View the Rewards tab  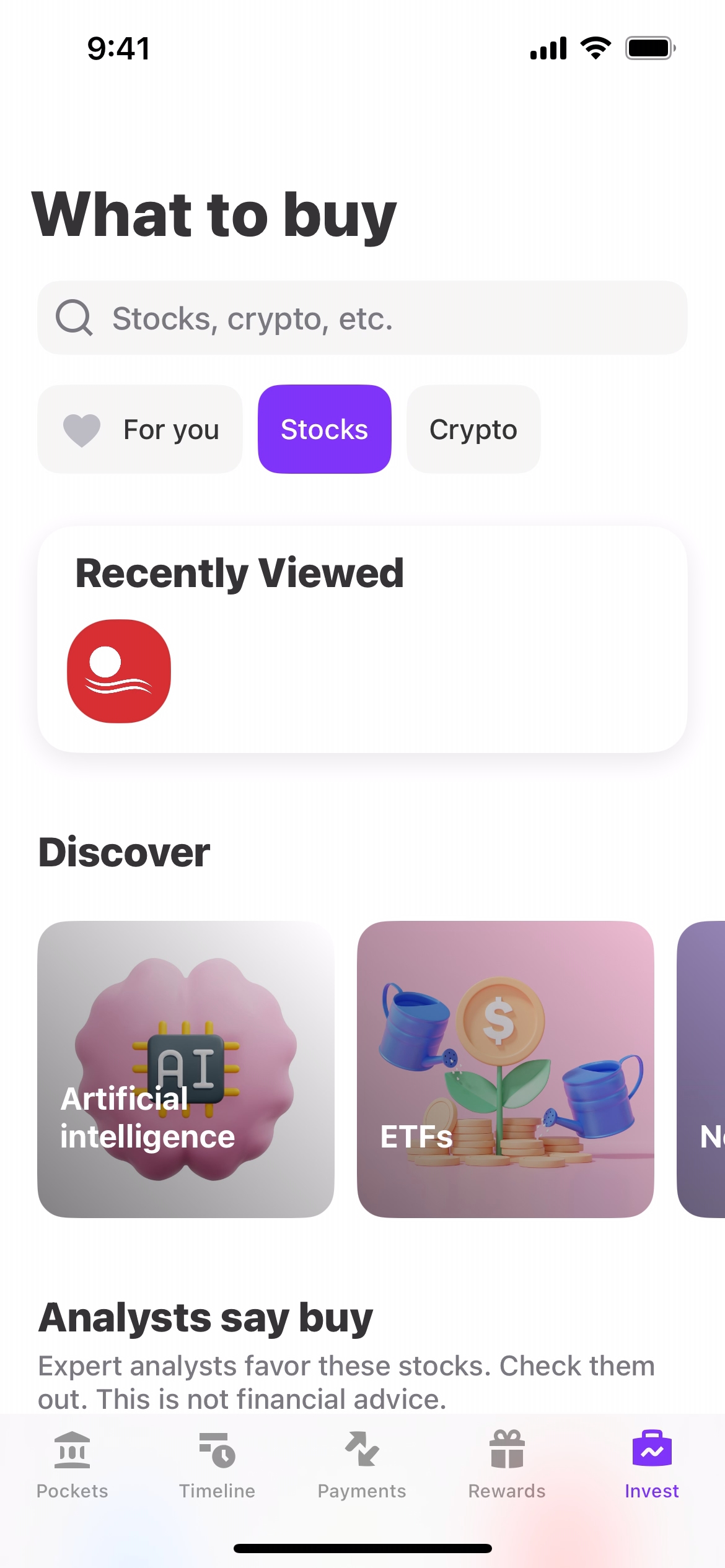507,1465
